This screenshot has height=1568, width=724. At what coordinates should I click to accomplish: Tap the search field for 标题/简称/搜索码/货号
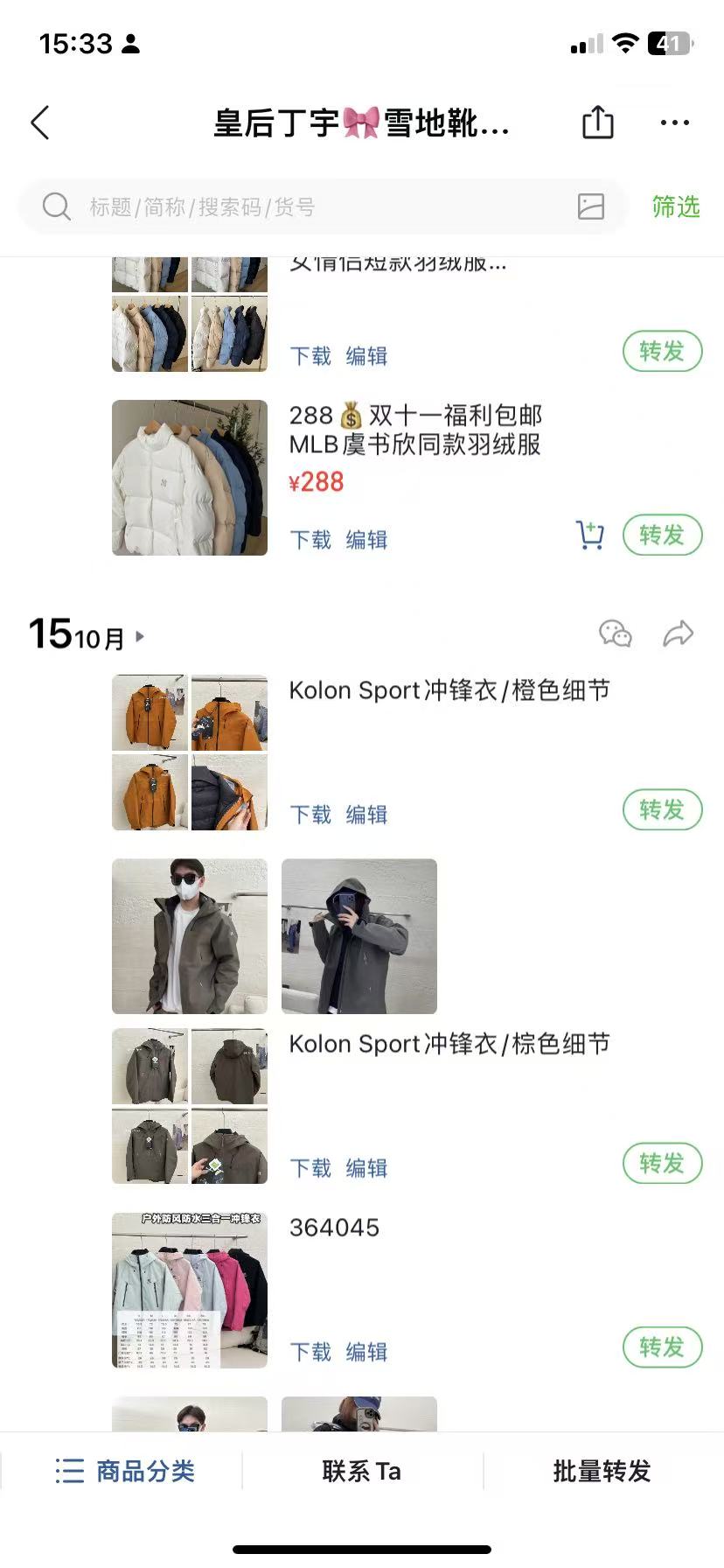tap(306, 207)
